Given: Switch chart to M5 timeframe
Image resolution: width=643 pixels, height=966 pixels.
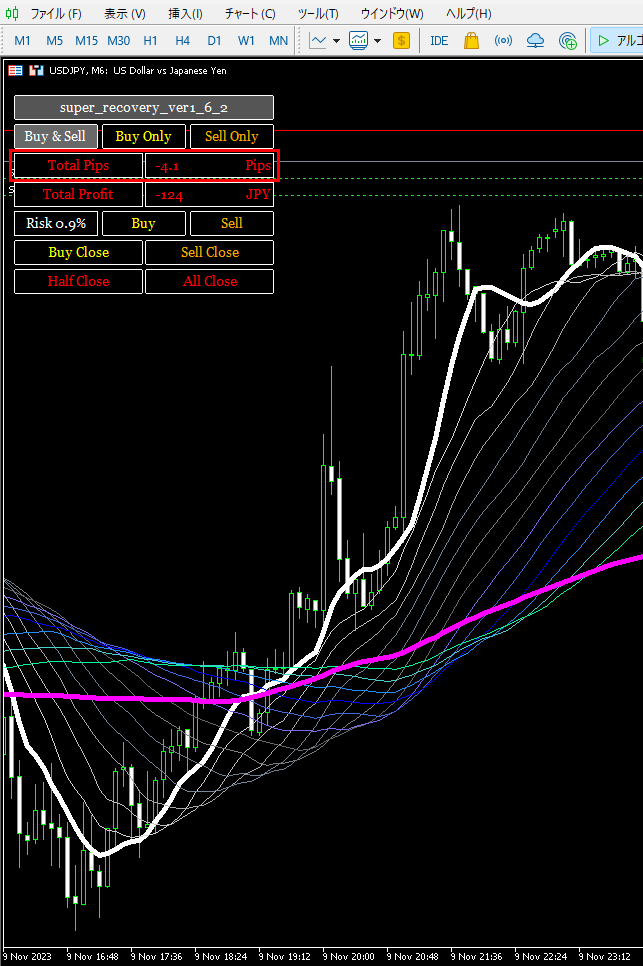Looking at the screenshot, I should [x=54, y=41].
